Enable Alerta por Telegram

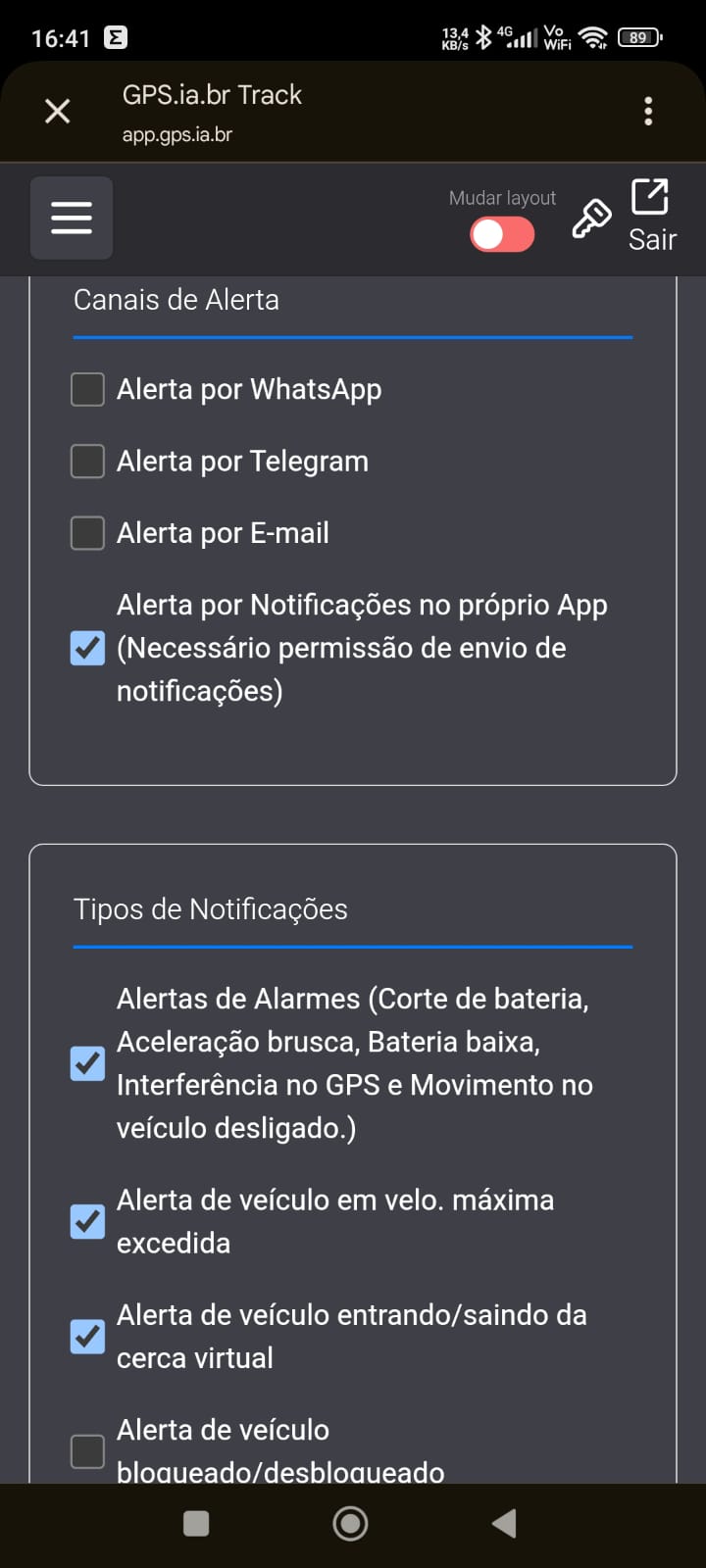click(x=86, y=461)
